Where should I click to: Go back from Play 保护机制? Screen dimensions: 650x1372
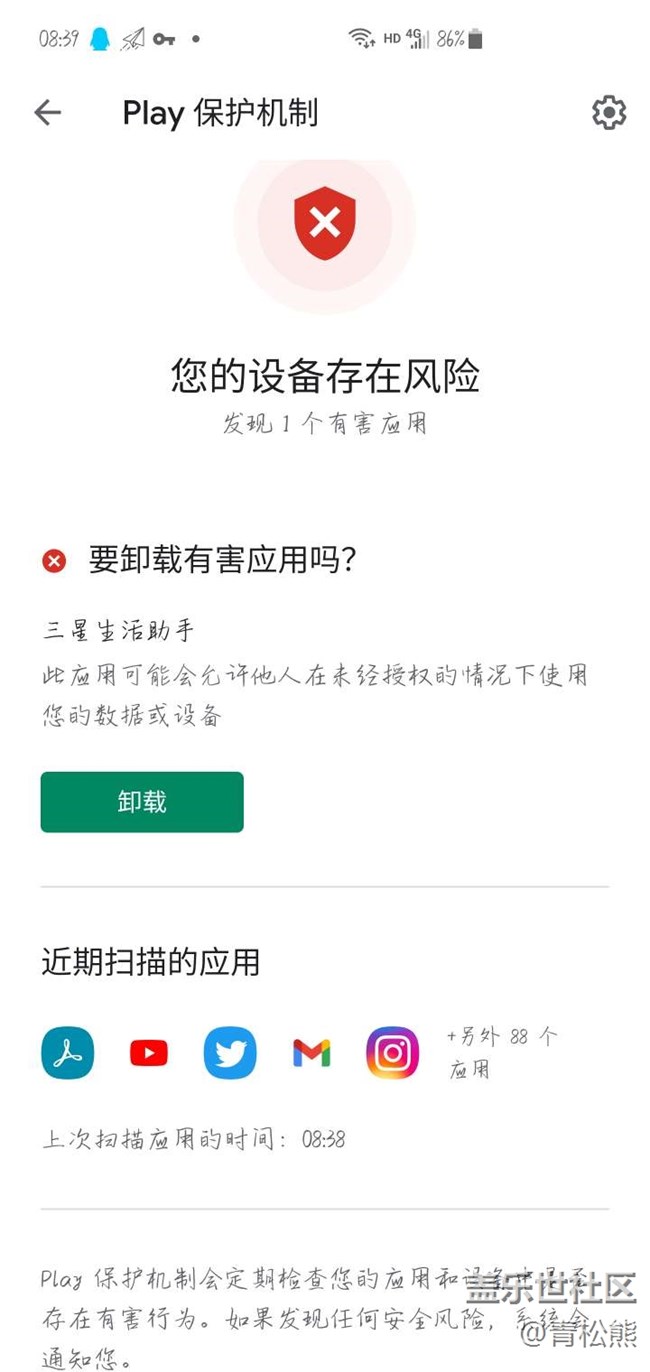coord(48,113)
